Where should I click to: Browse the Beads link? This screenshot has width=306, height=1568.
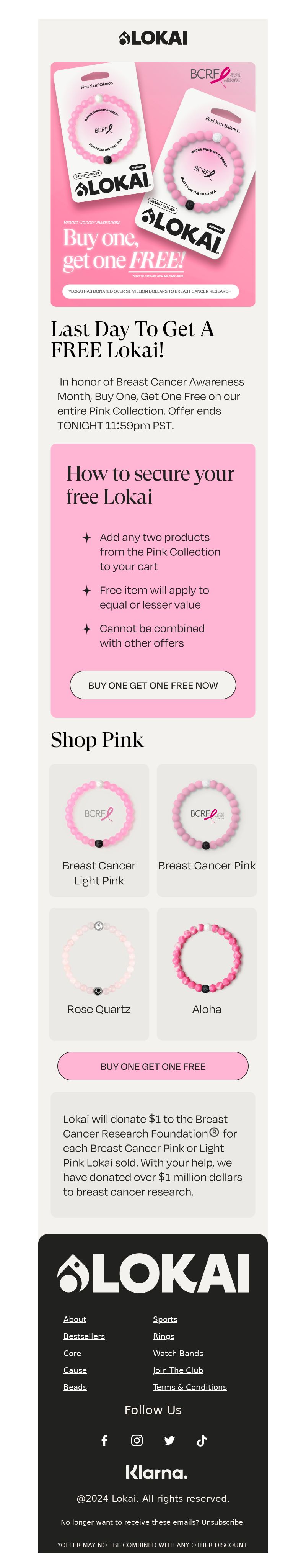(75, 1387)
